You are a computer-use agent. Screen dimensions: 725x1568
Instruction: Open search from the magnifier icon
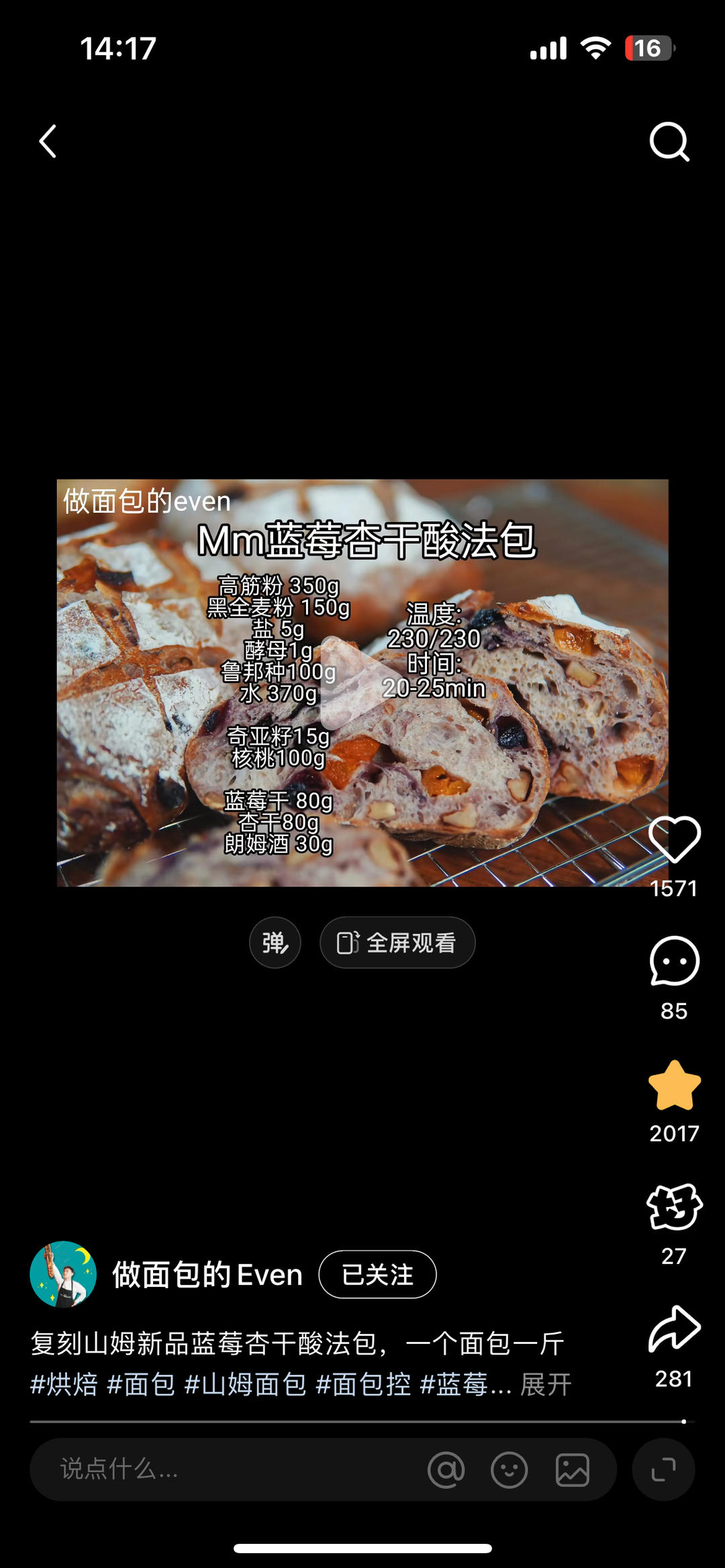669,142
